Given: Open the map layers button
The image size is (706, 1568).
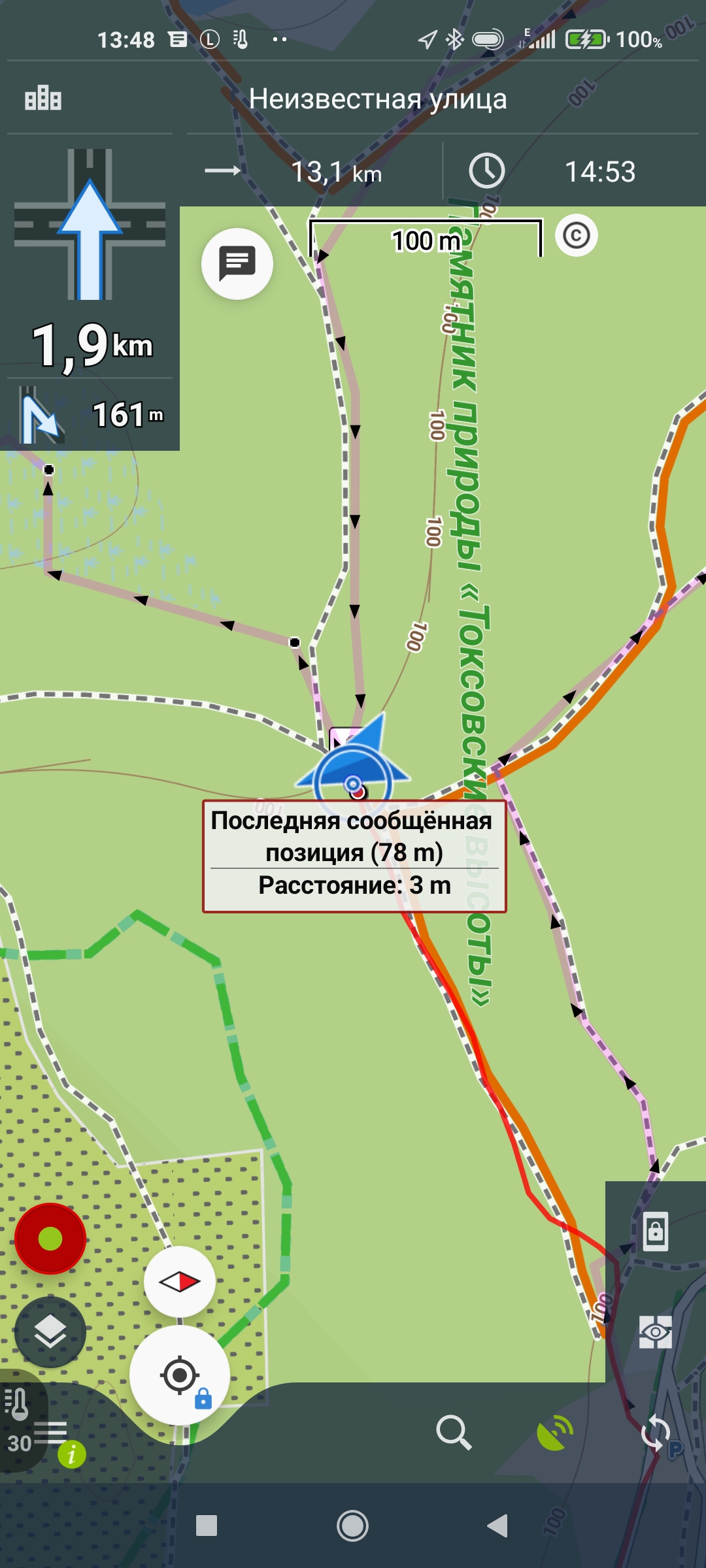Looking at the screenshot, I should (50, 1331).
